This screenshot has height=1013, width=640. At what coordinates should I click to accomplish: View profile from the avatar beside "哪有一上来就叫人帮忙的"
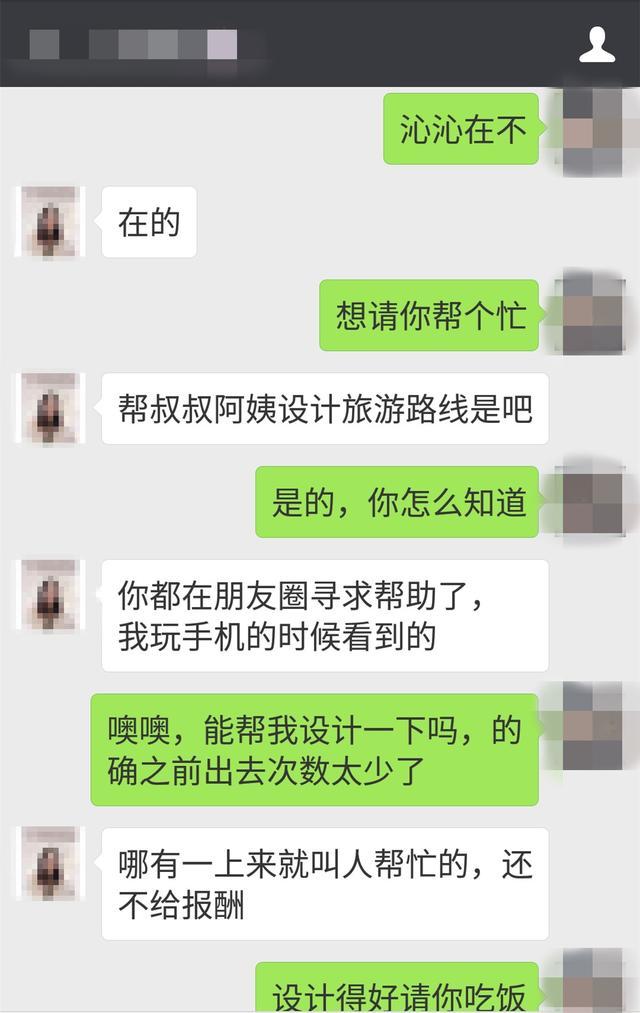(50, 862)
